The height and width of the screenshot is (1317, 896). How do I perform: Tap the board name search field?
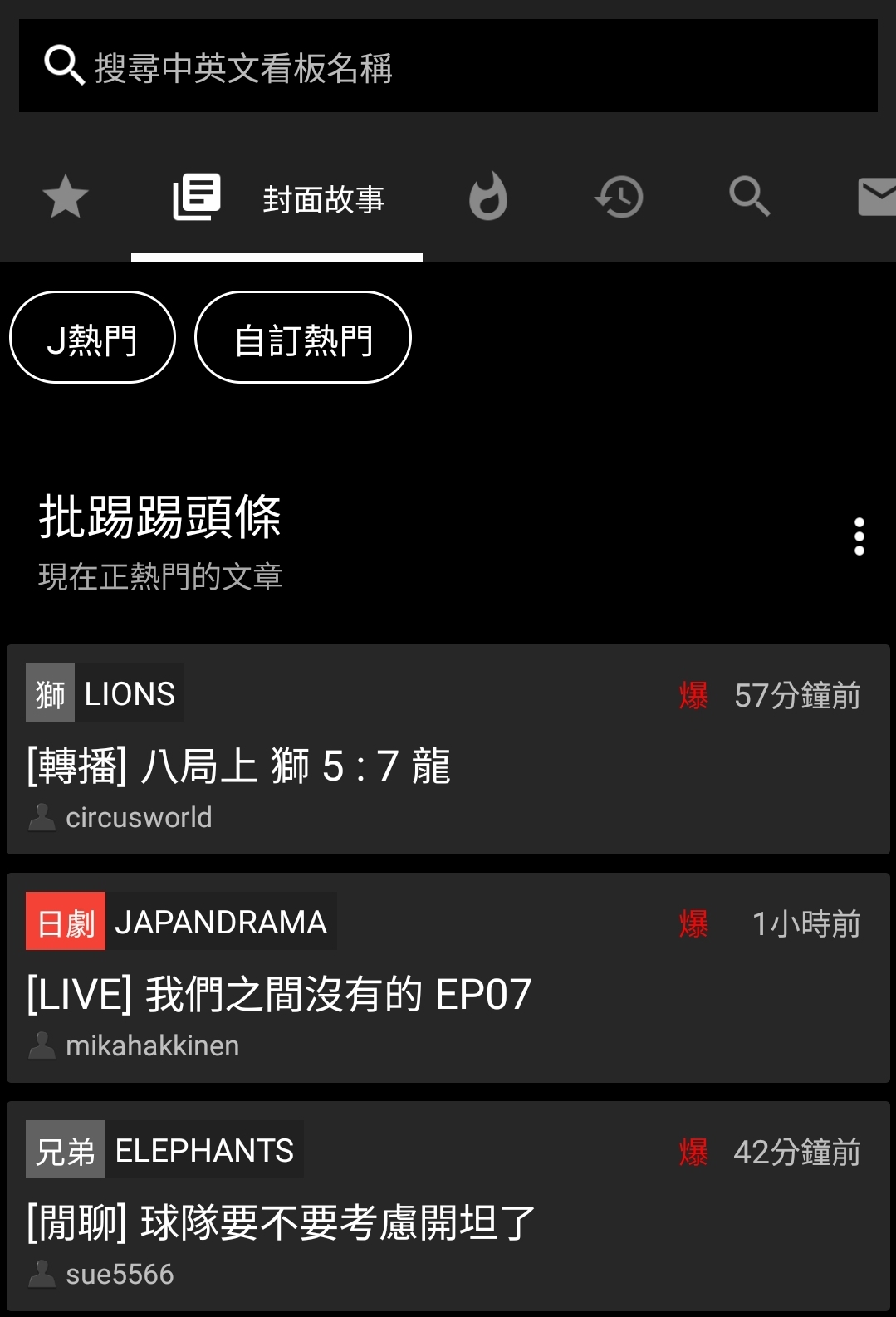pos(448,66)
